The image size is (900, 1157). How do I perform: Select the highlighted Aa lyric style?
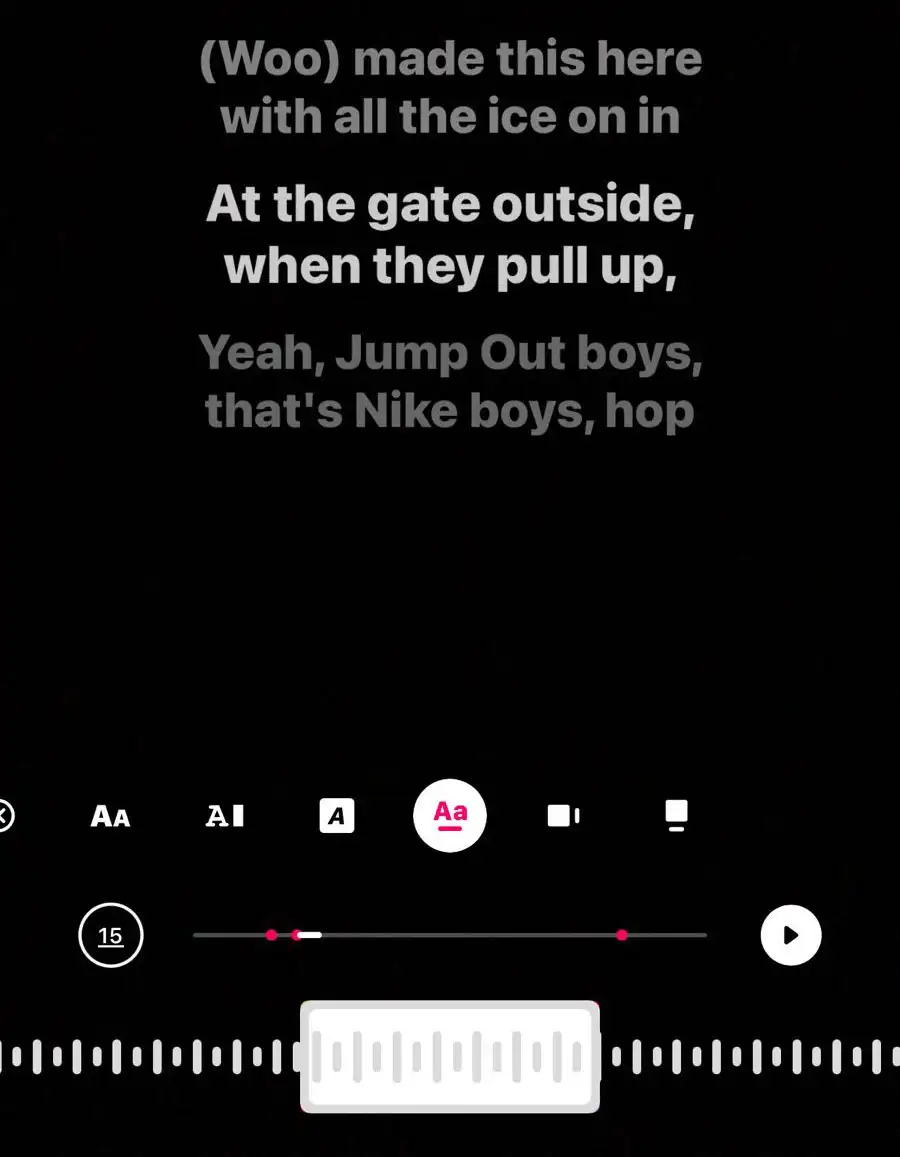pyautogui.click(x=450, y=816)
